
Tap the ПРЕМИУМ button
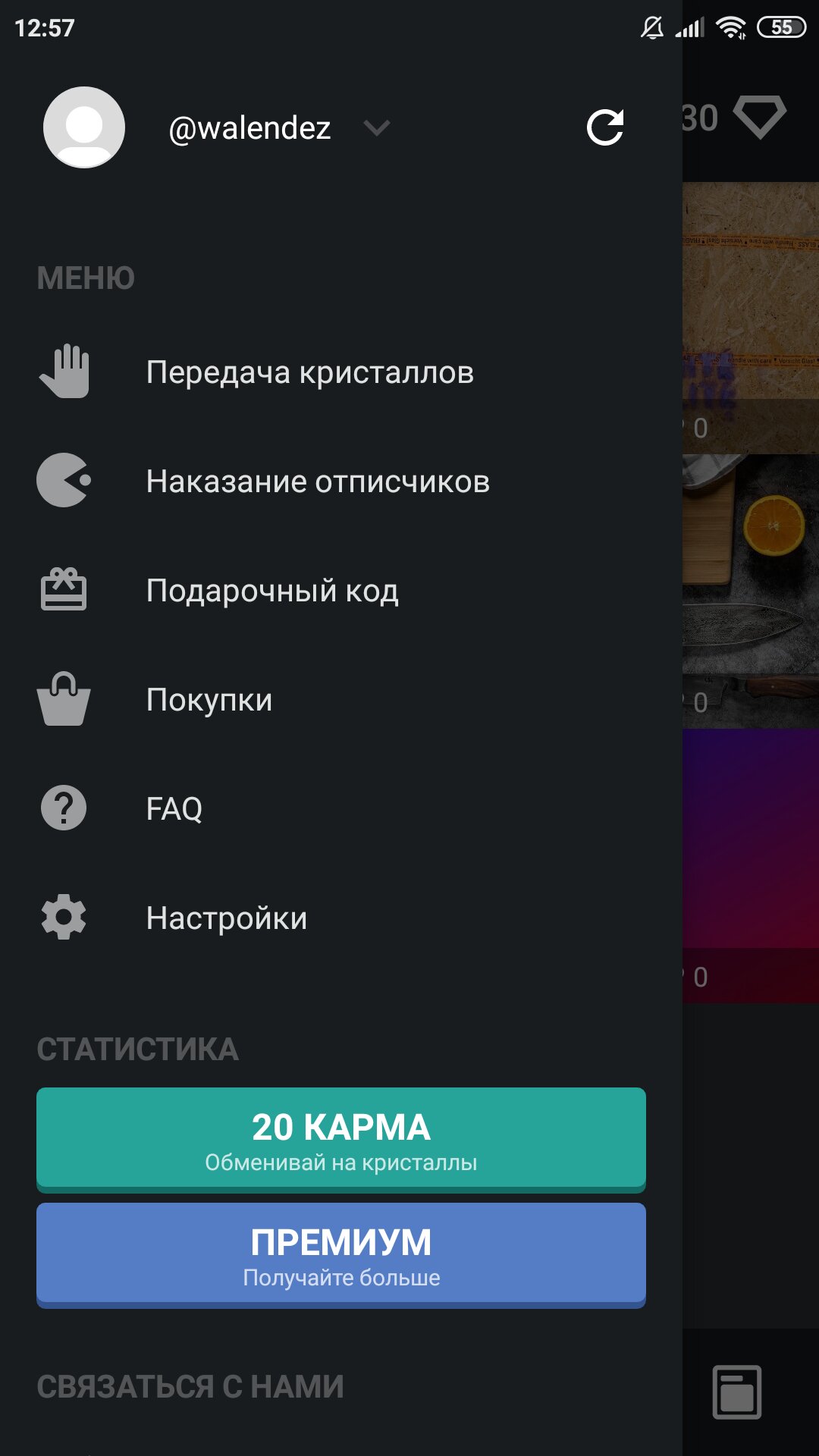[341, 1256]
